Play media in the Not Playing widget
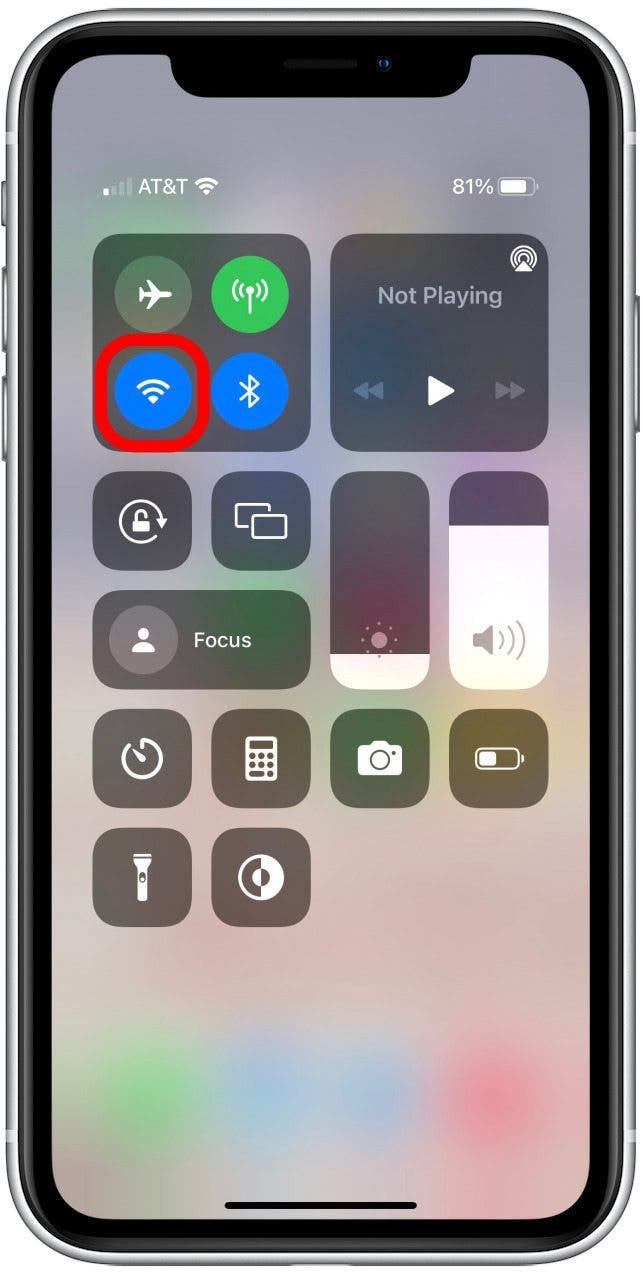 click(x=440, y=390)
